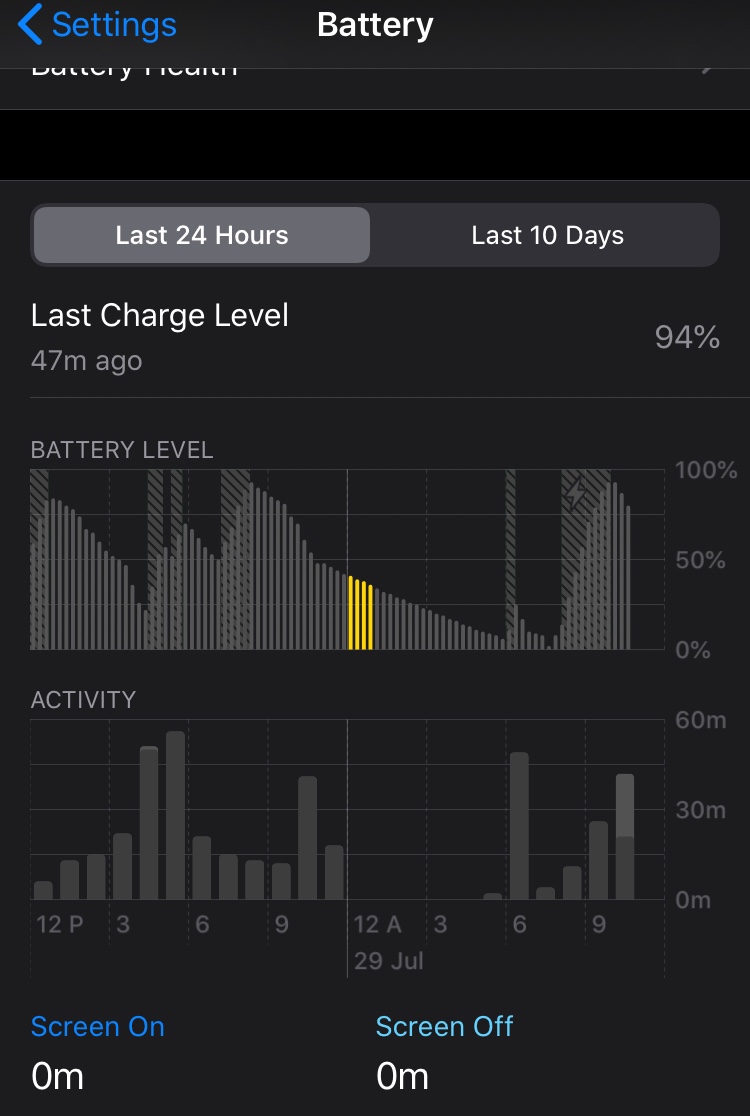Go back to Settings
The height and width of the screenshot is (1116, 750).
98,25
